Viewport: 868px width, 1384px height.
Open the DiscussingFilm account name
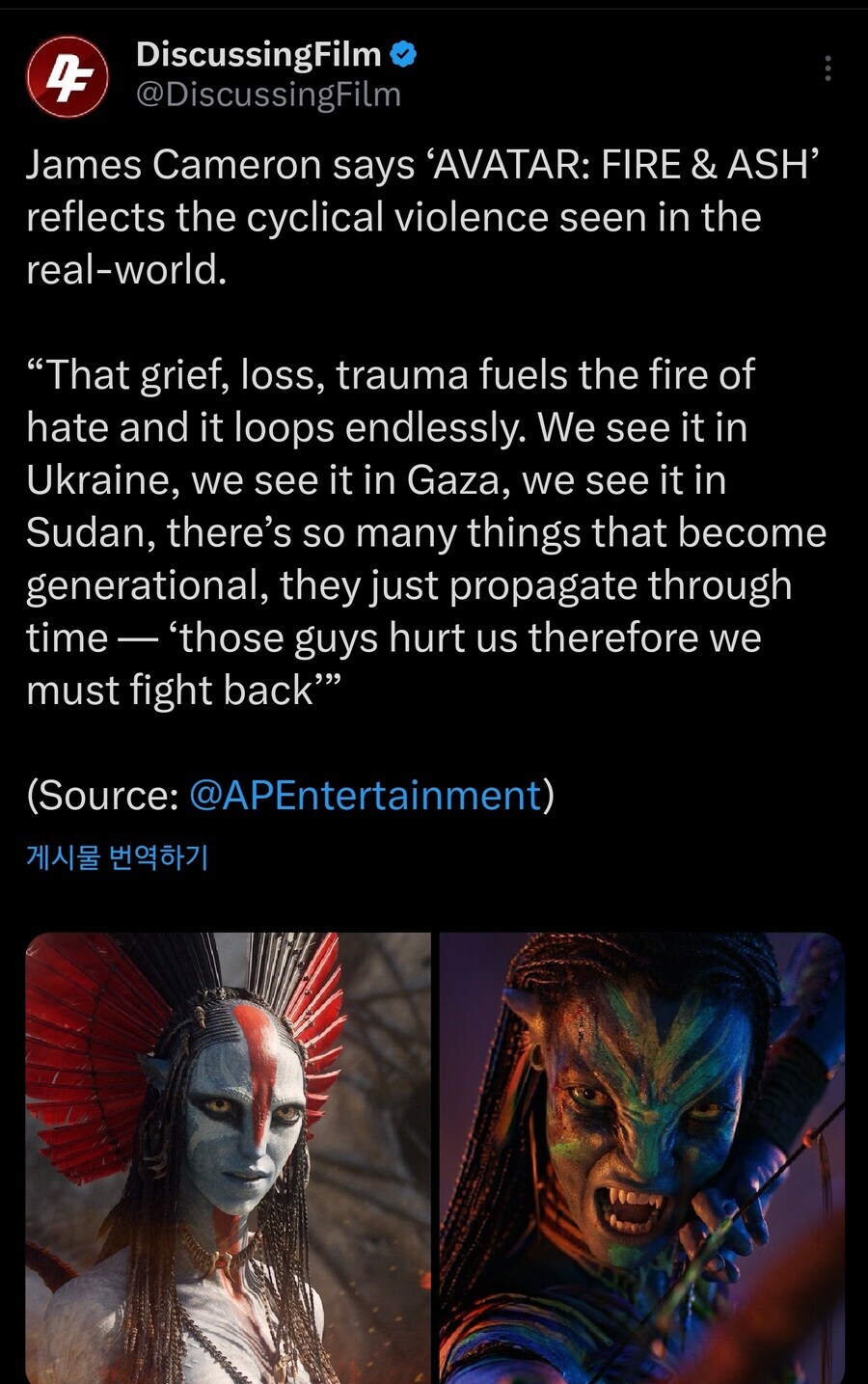(x=258, y=54)
